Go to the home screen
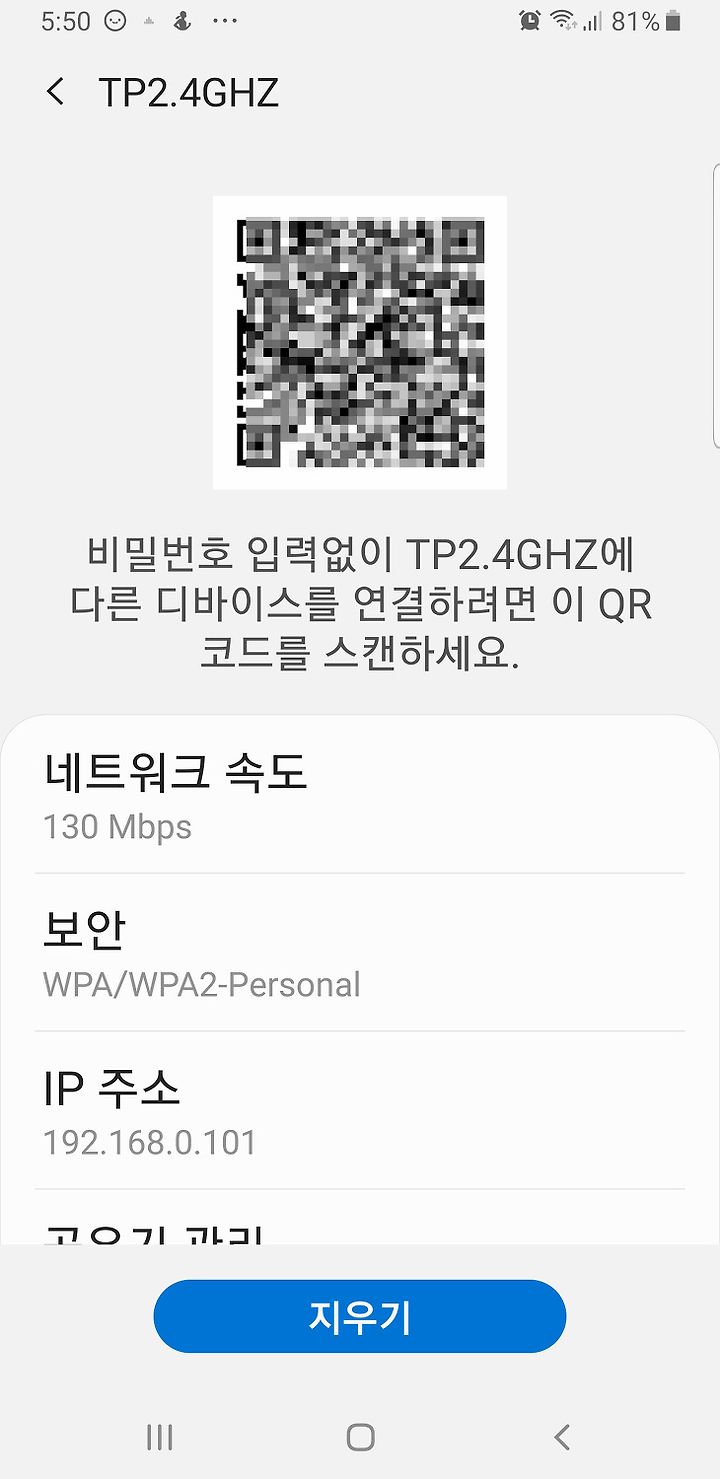The image size is (720, 1479). (360, 1437)
